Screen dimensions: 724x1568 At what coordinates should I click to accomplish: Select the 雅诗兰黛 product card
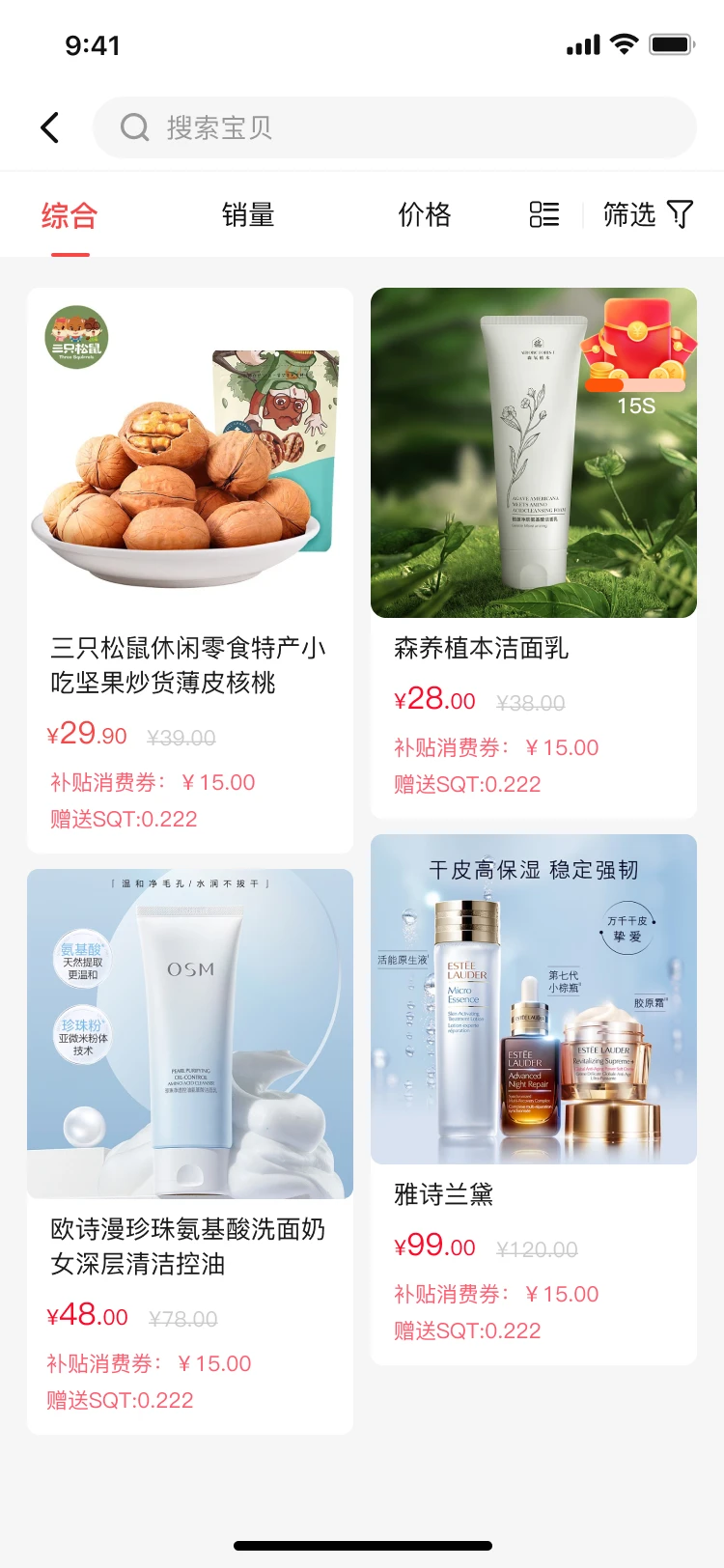pos(534,1099)
